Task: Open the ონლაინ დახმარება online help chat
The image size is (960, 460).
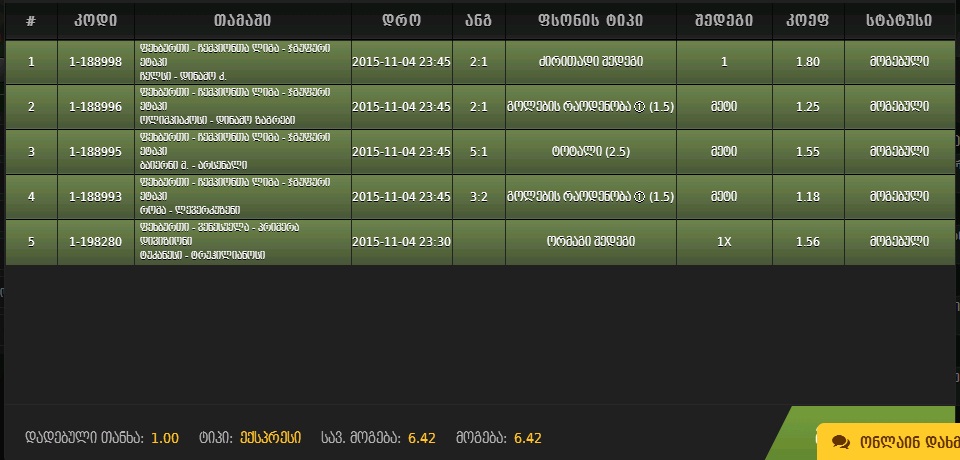Action: (x=890, y=441)
